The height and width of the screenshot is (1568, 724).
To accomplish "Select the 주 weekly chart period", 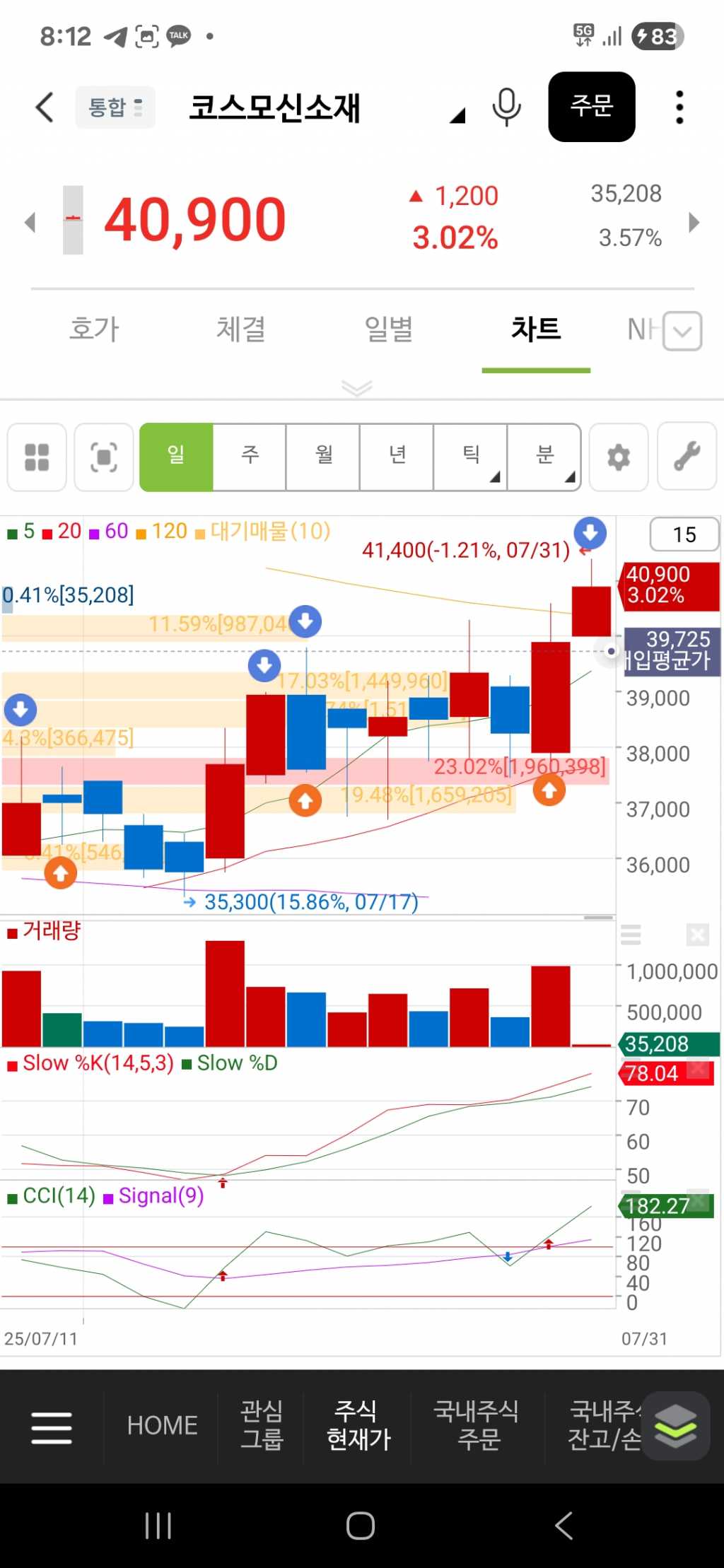I will [x=250, y=456].
